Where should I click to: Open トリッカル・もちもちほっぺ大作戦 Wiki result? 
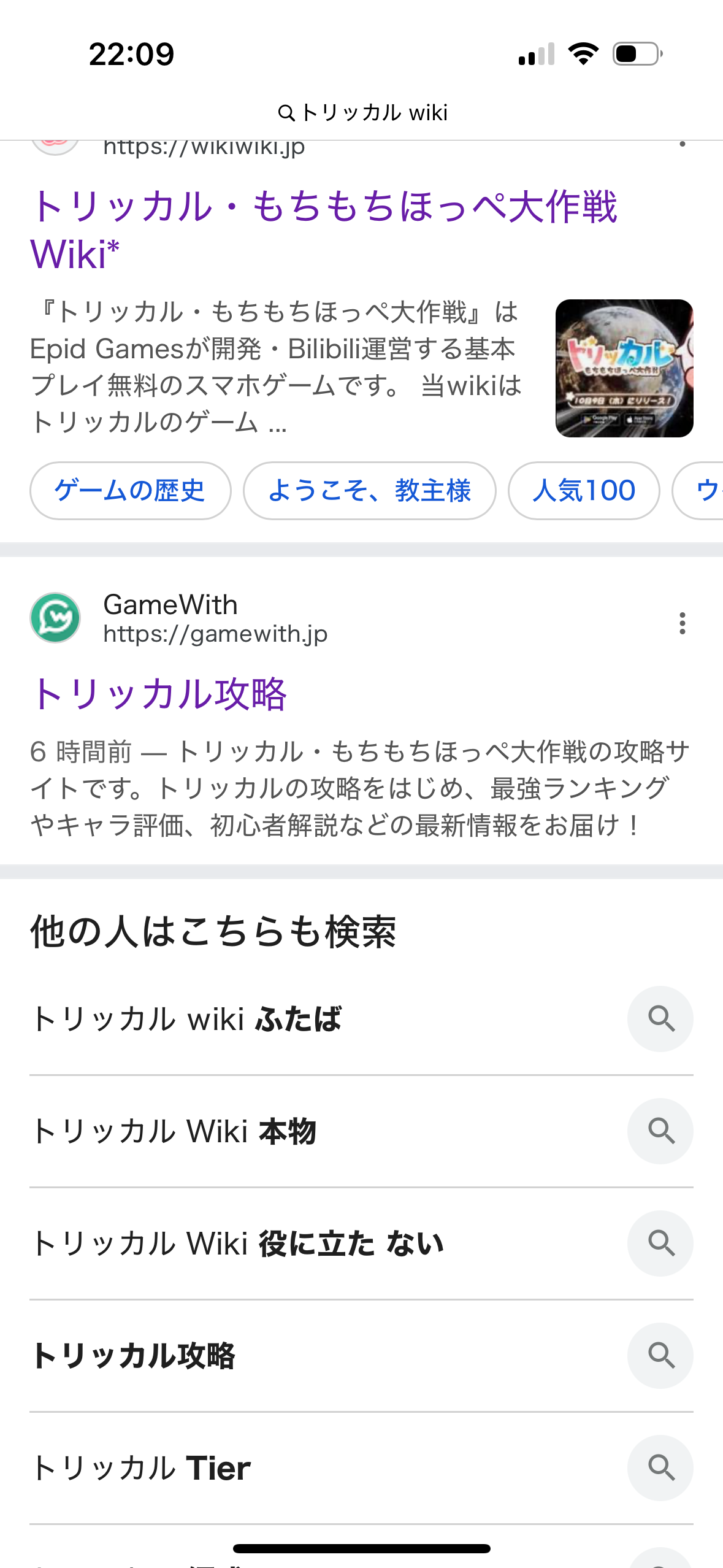coord(323,229)
